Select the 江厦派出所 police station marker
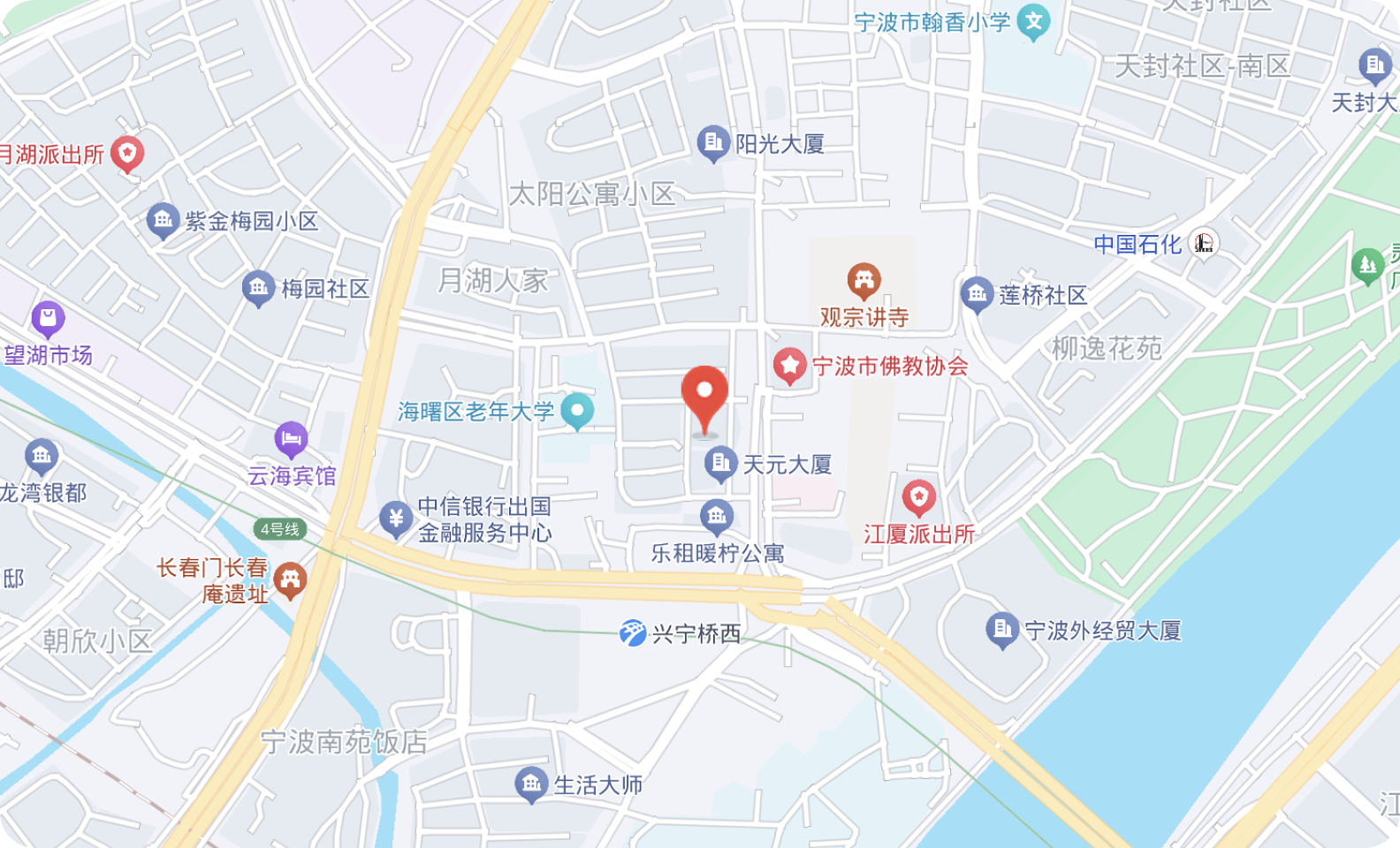The width and height of the screenshot is (1400, 848). tap(918, 497)
